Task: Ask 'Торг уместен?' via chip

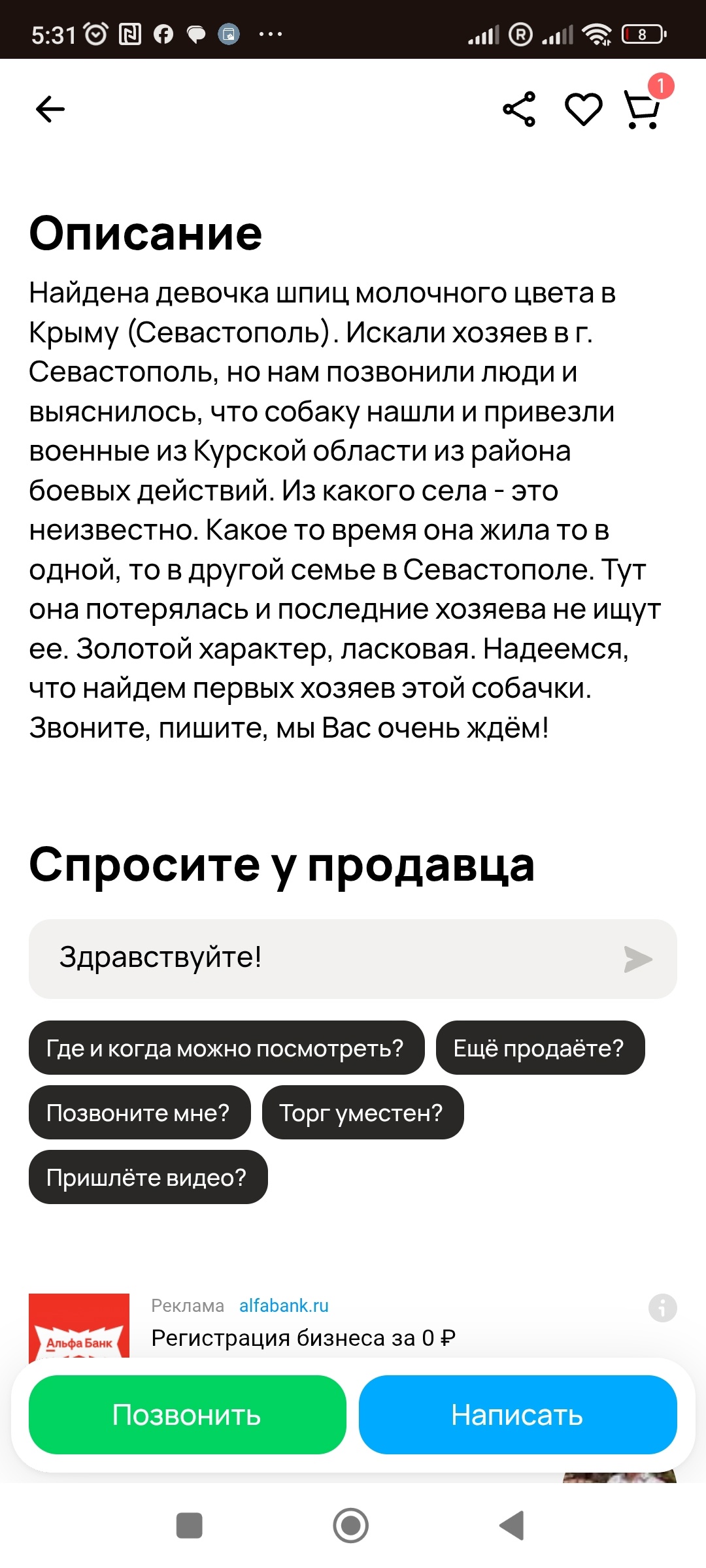Action: tap(362, 1112)
